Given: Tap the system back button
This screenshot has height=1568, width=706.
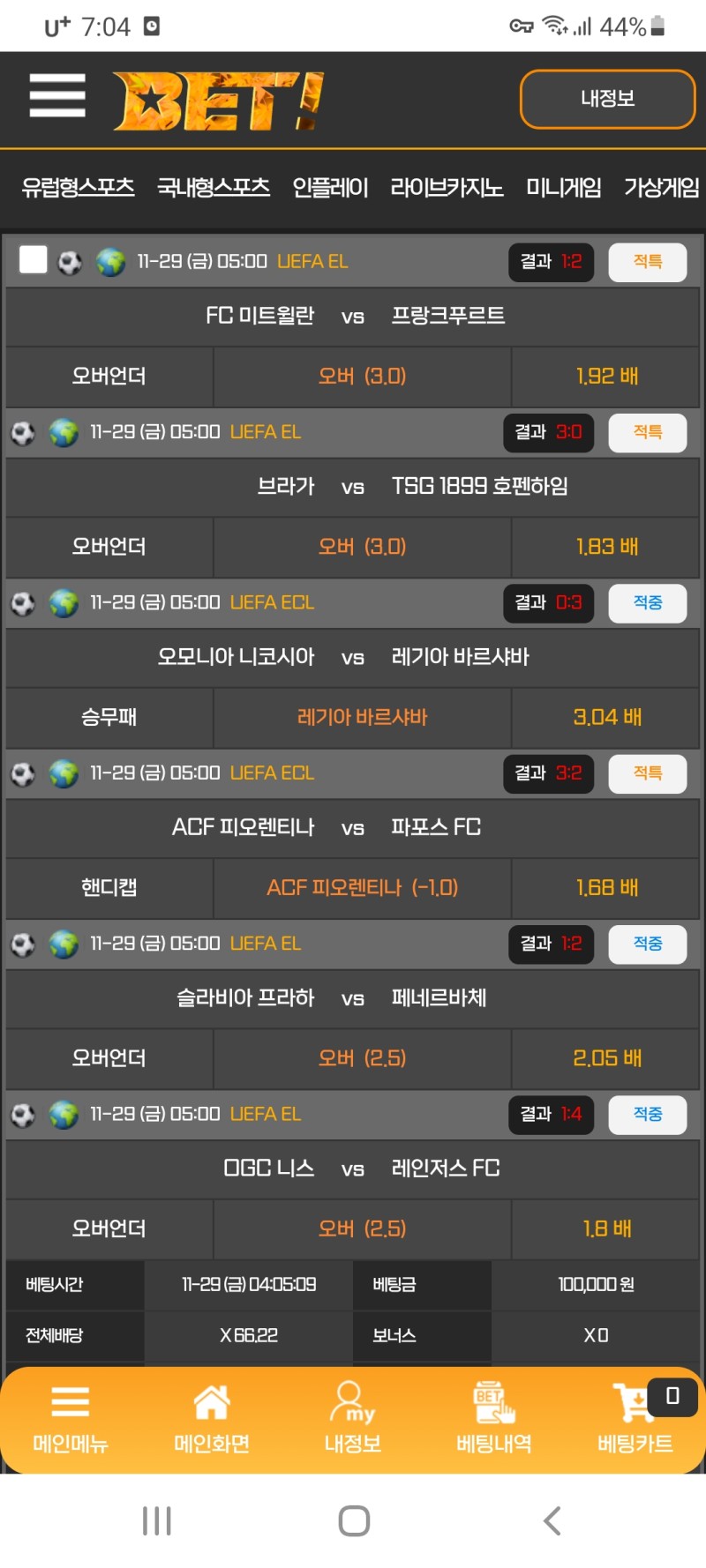Looking at the screenshot, I should pos(552,1520).
